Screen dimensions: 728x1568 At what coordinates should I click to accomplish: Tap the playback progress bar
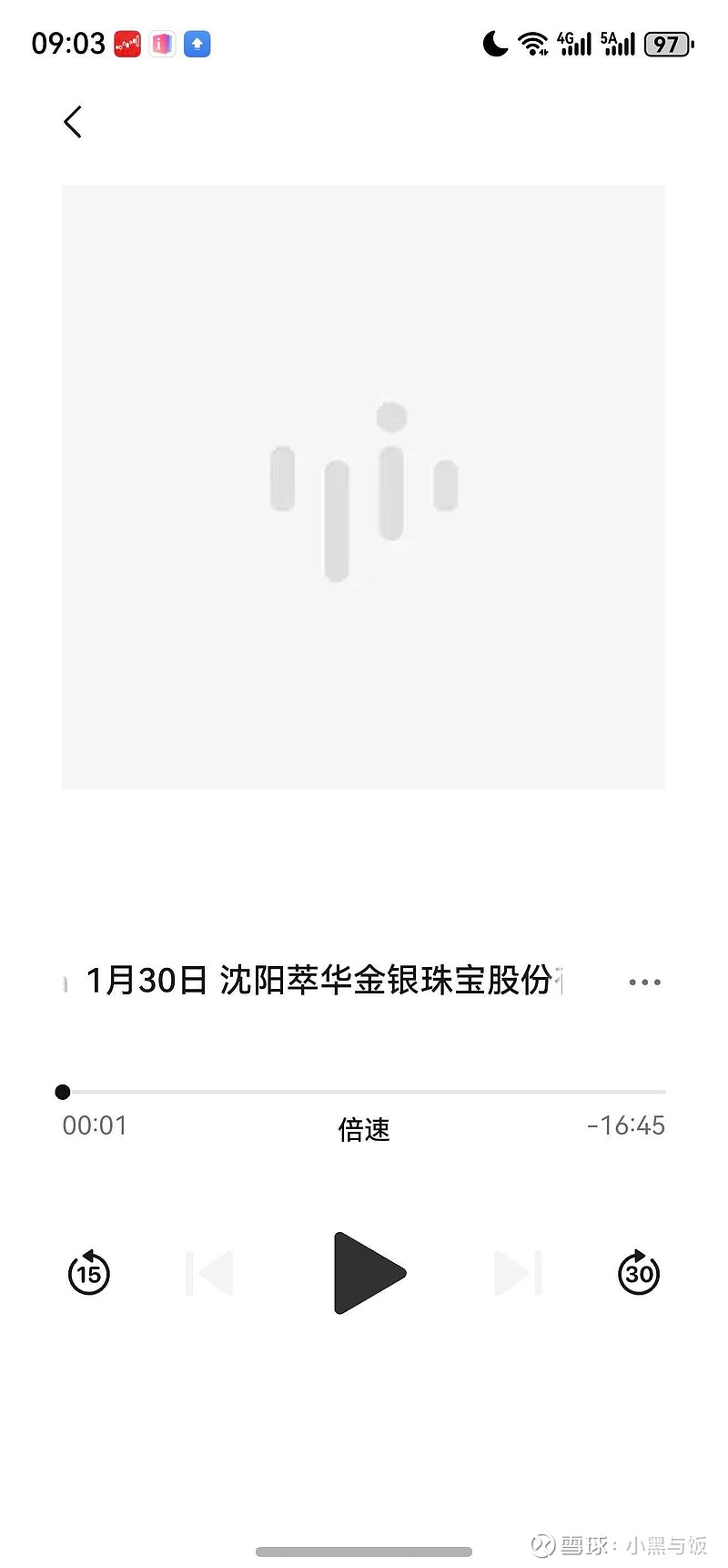(x=364, y=1092)
